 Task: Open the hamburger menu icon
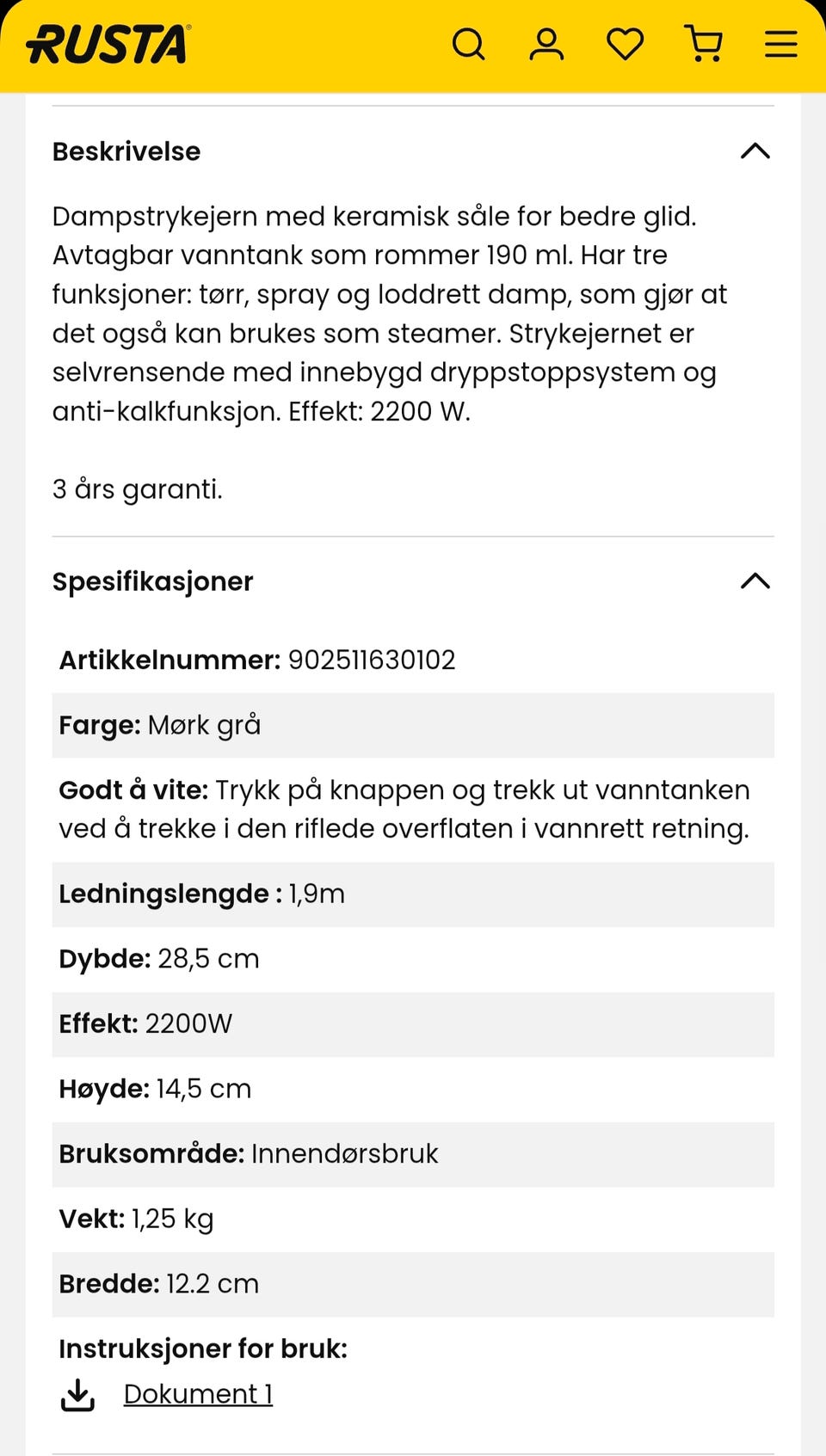tap(780, 44)
